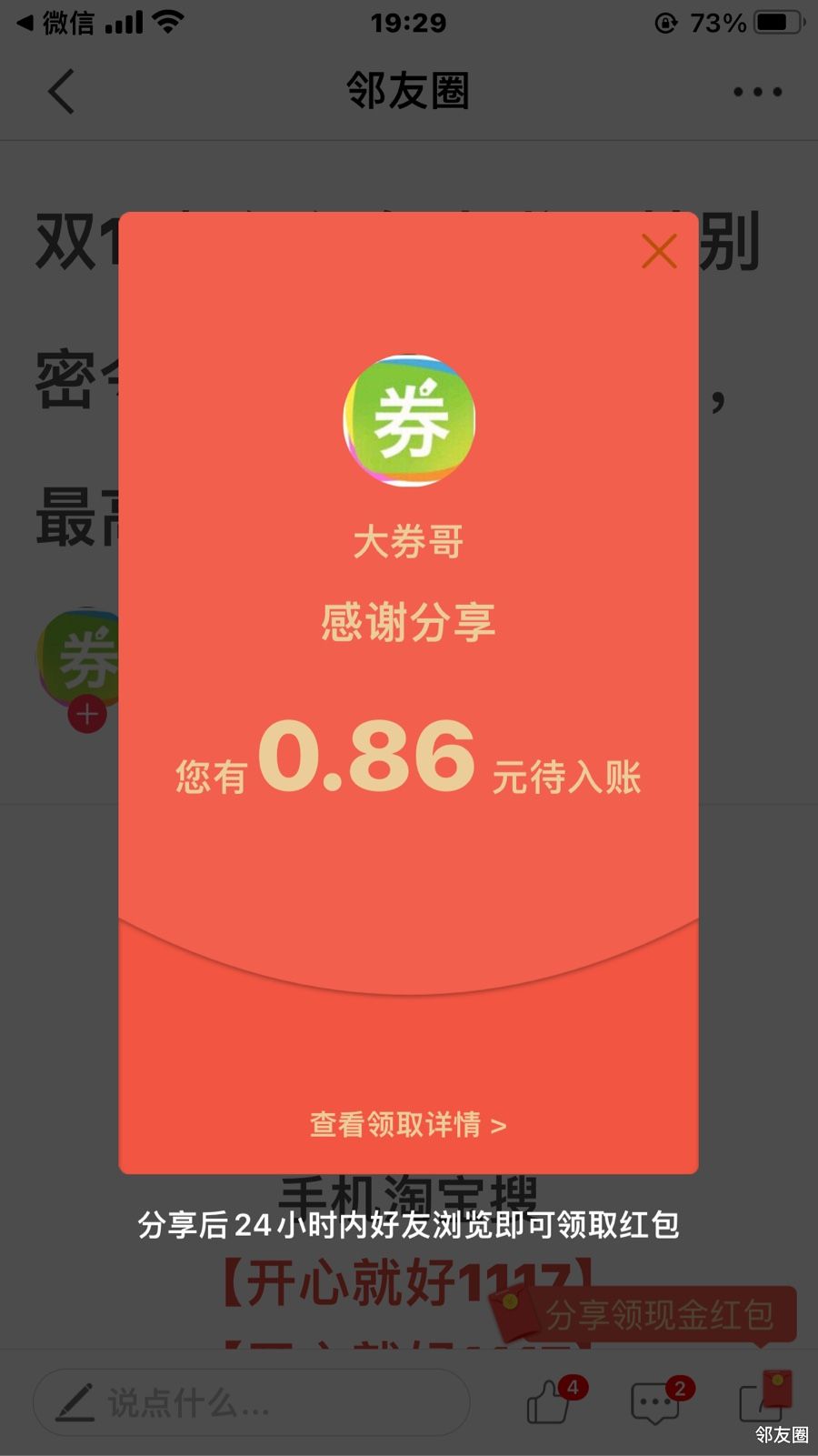
Task: Open the three-dot overflow menu
Action: (757, 92)
